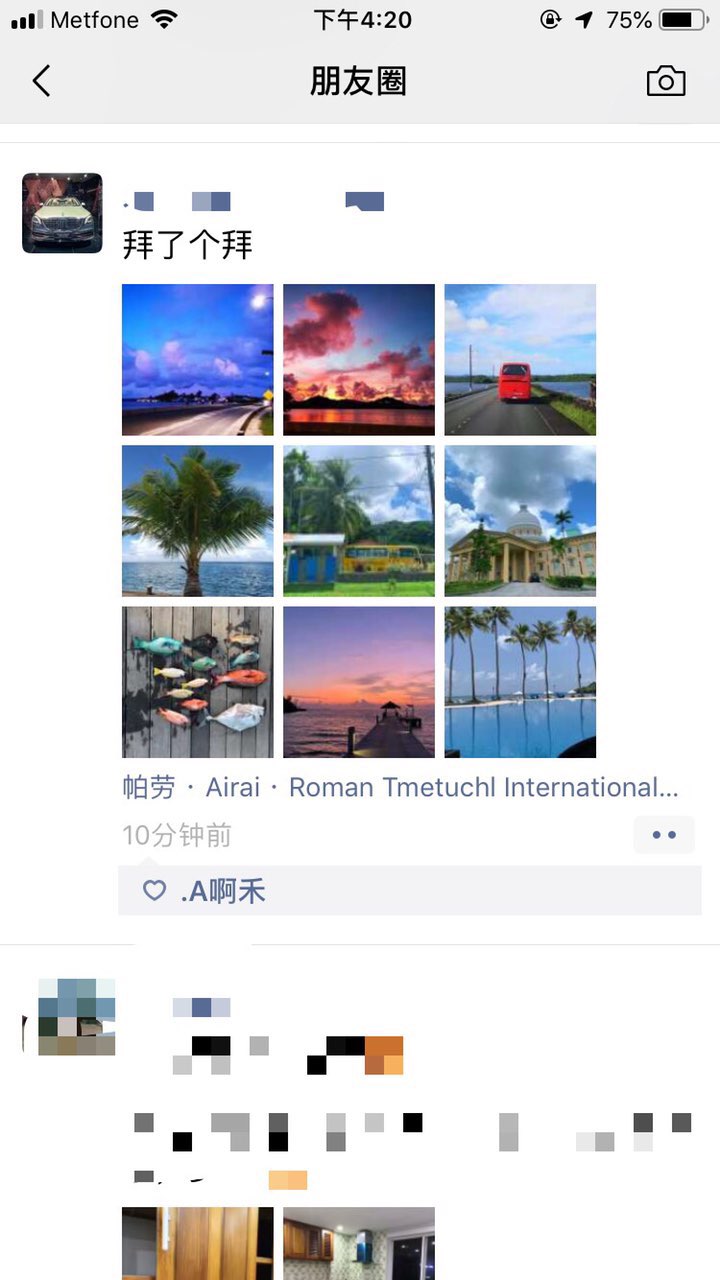This screenshot has height=1280, width=720.
Task: Open the camera to post a moment
Action: [x=665, y=81]
